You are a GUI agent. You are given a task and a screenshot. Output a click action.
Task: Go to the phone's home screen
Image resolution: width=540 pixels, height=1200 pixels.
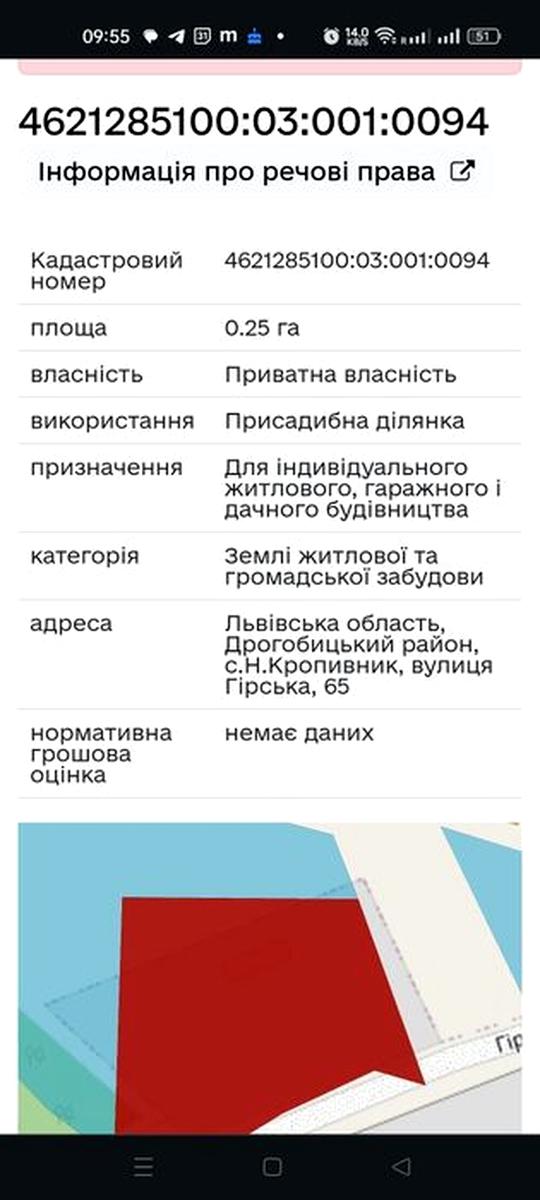(x=272, y=1166)
